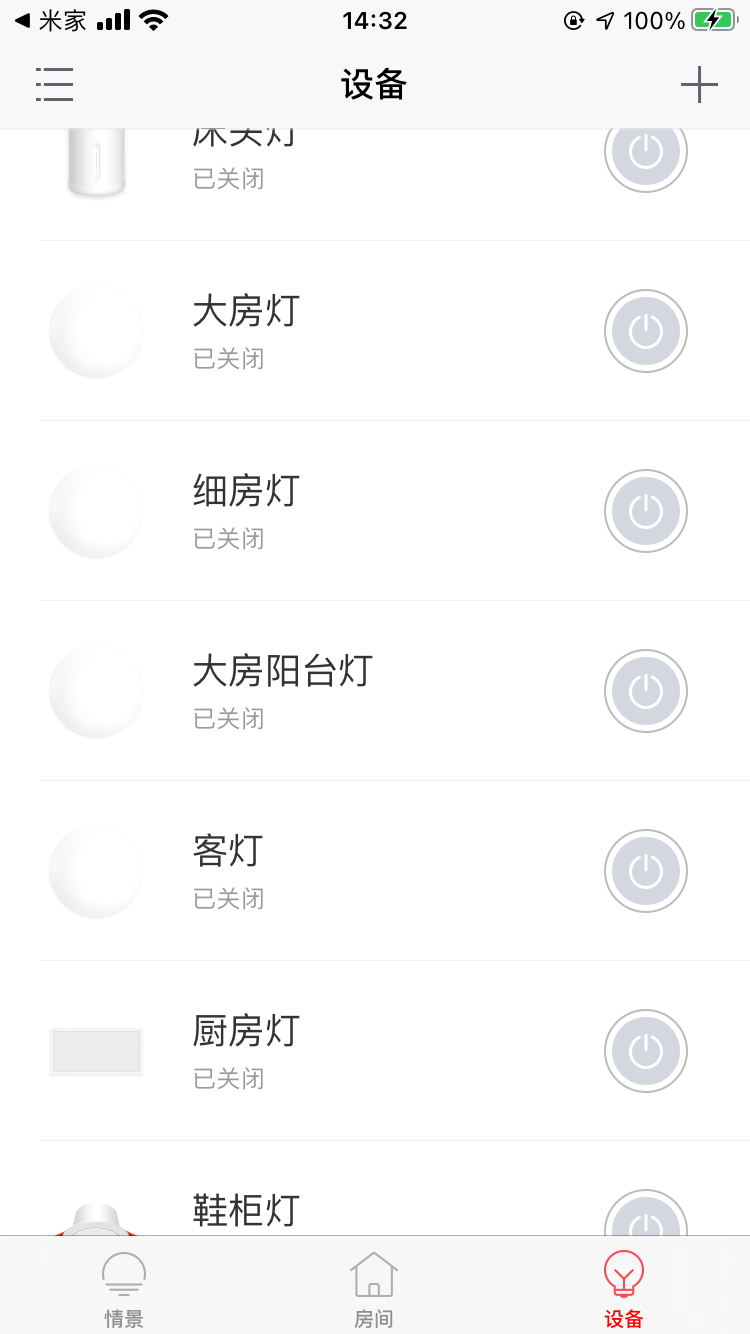Toggle power for 大房灯
Image resolution: width=750 pixels, height=1334 pixels.
(x=646, y=331)
